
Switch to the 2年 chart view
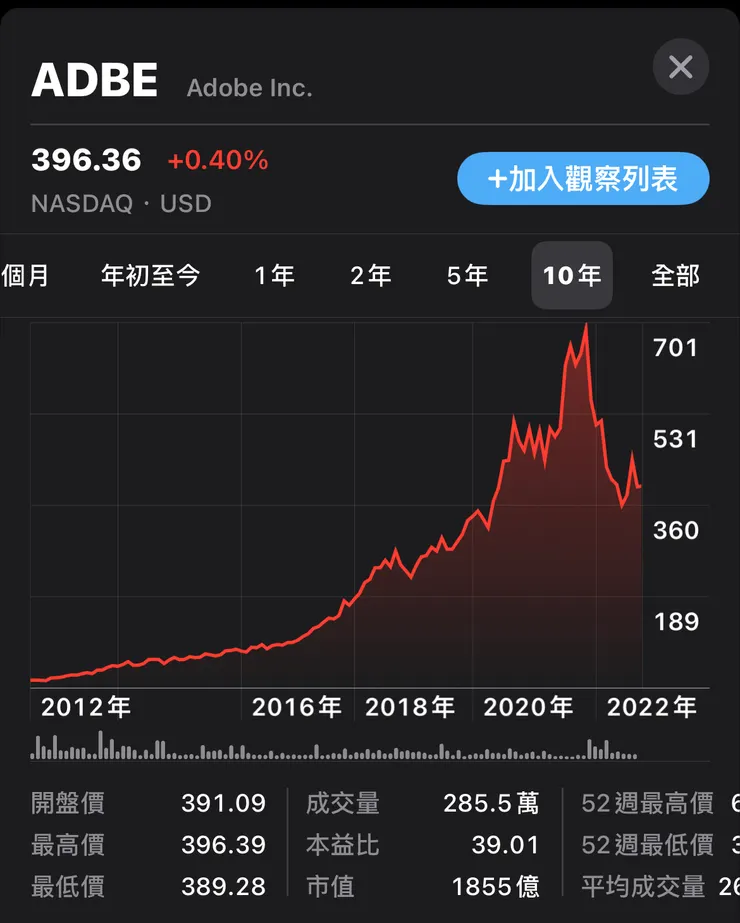pyautogui.click(x=370, y=276)
